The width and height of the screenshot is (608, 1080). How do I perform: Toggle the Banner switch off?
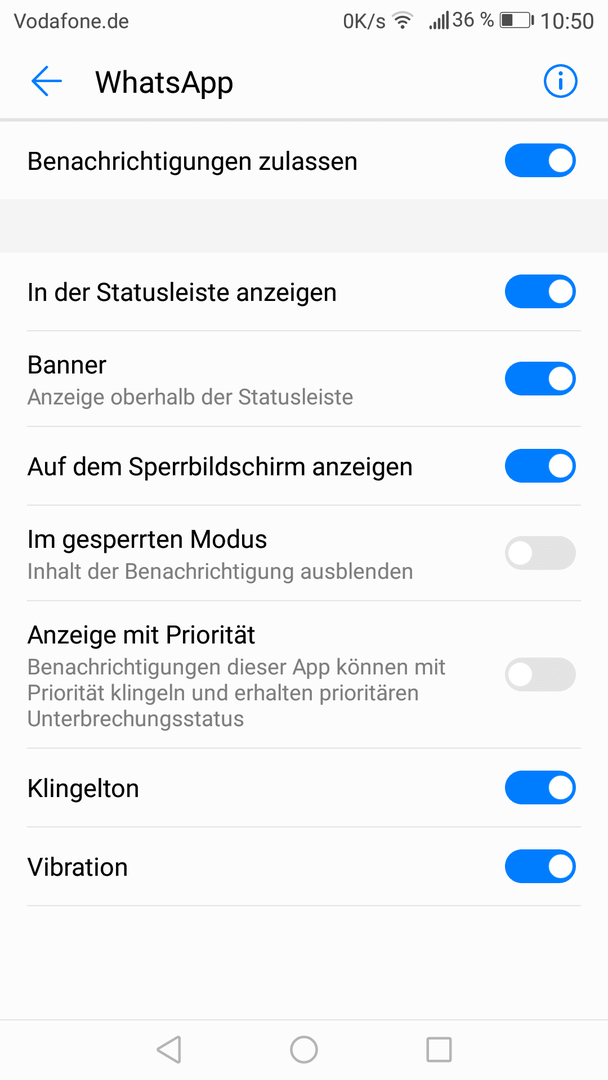click(540, 379)
